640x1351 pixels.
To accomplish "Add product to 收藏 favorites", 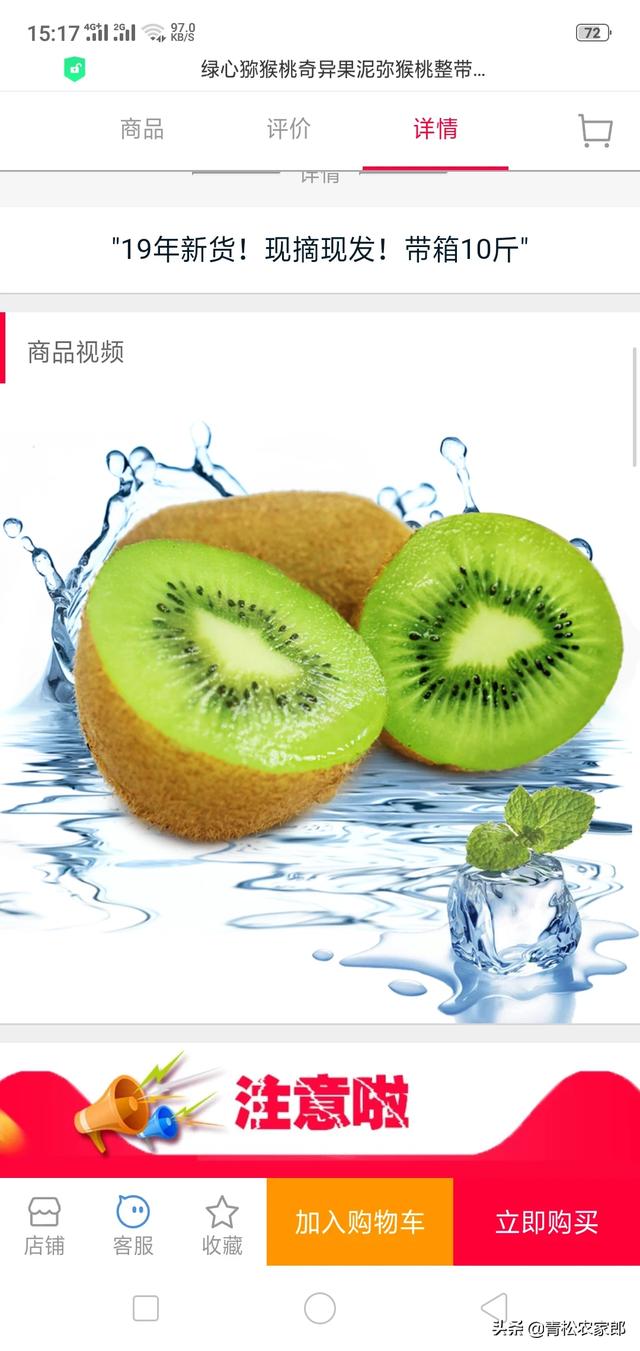I will pos(222,1224).
